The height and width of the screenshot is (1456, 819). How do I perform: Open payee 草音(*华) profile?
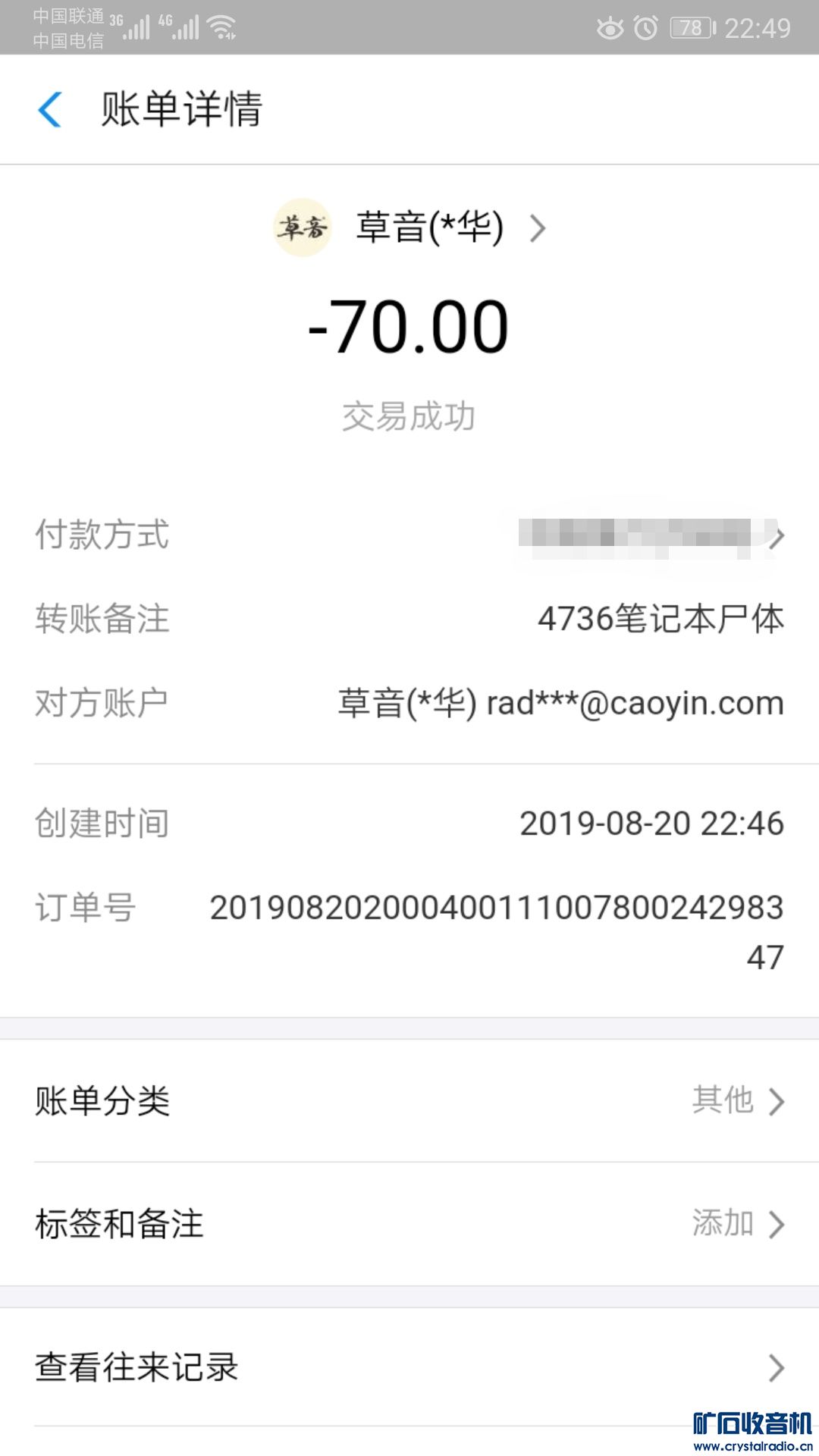[429, 227]
